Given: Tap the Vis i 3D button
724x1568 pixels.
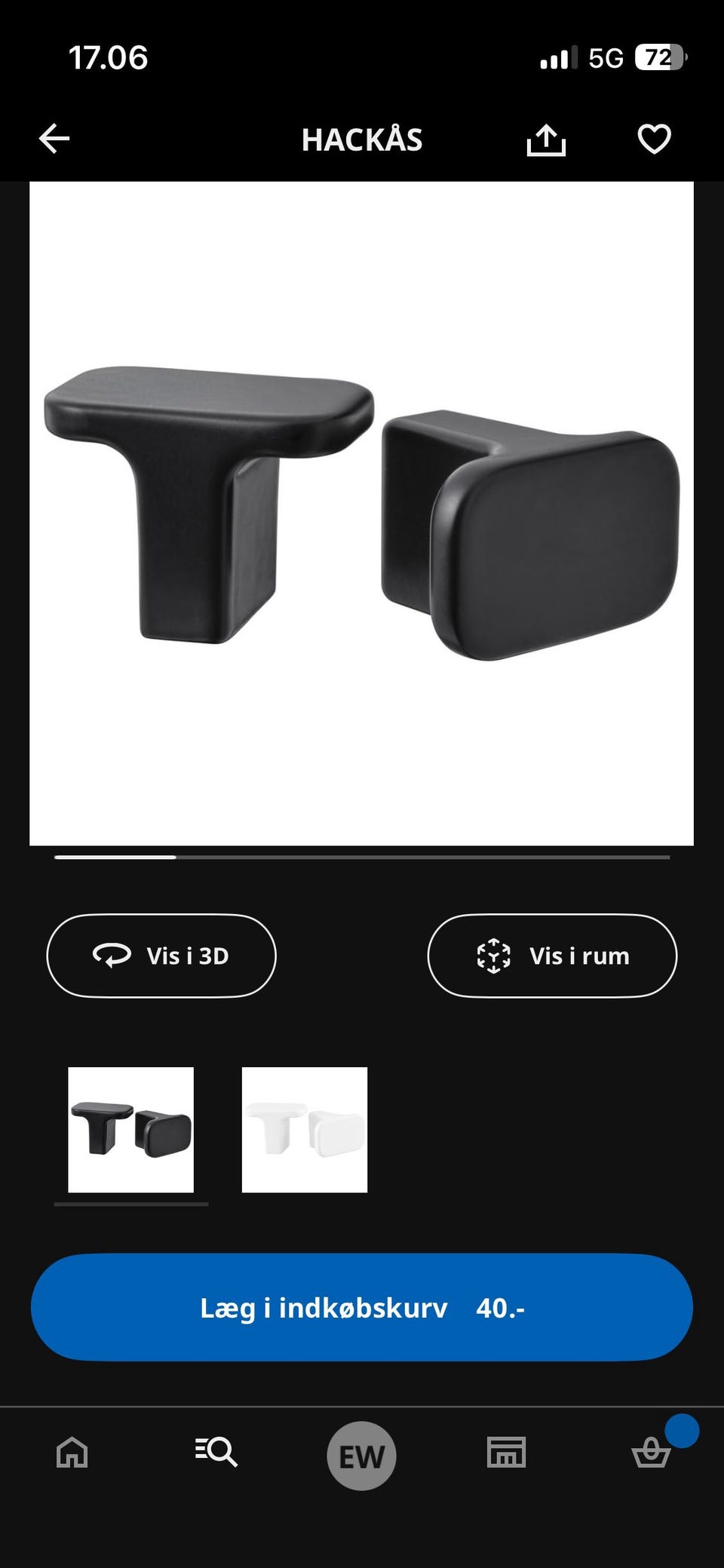Looking at the screenshot, I should pos(161,956).
